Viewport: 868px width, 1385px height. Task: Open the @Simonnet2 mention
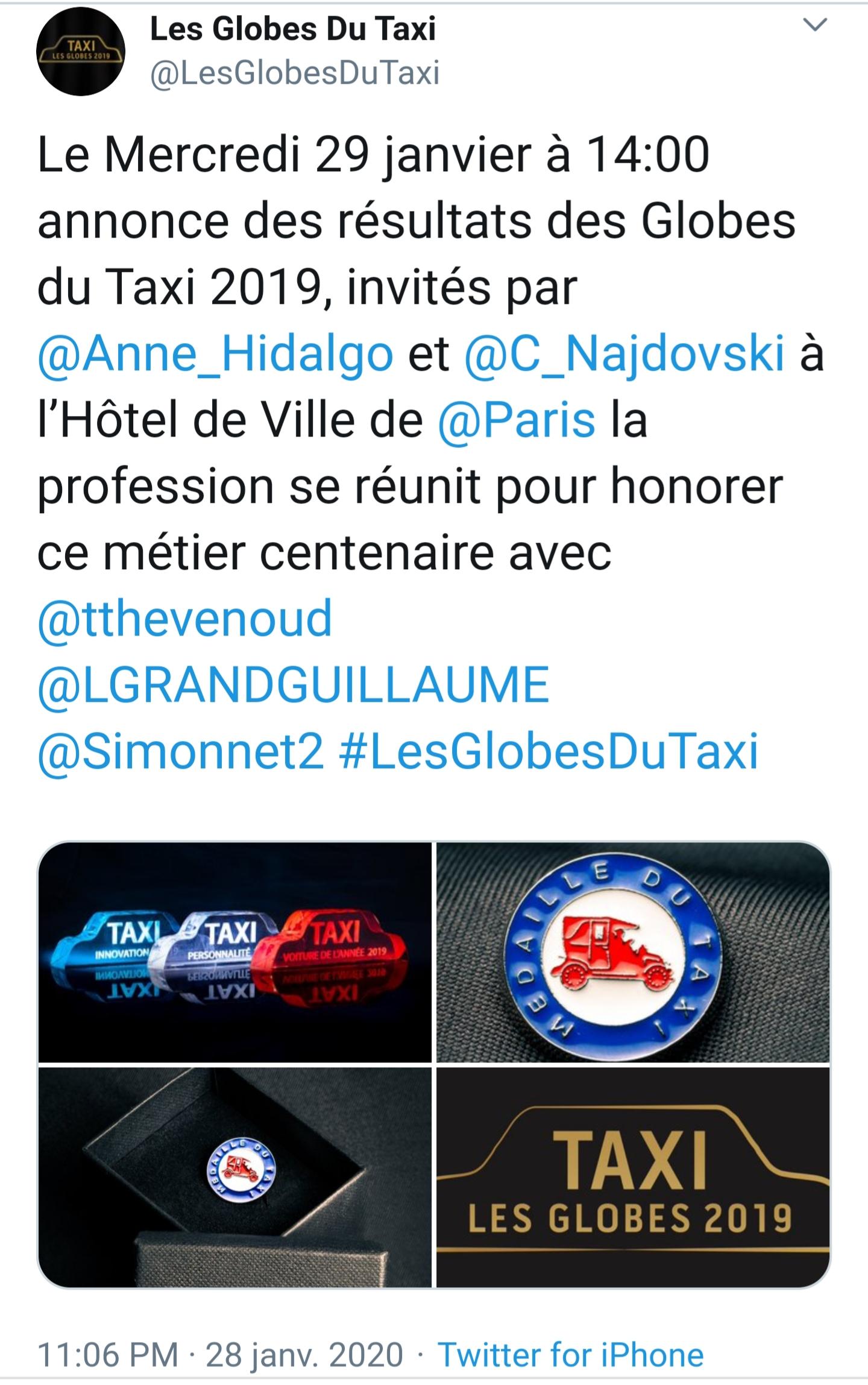pos(181,751)
